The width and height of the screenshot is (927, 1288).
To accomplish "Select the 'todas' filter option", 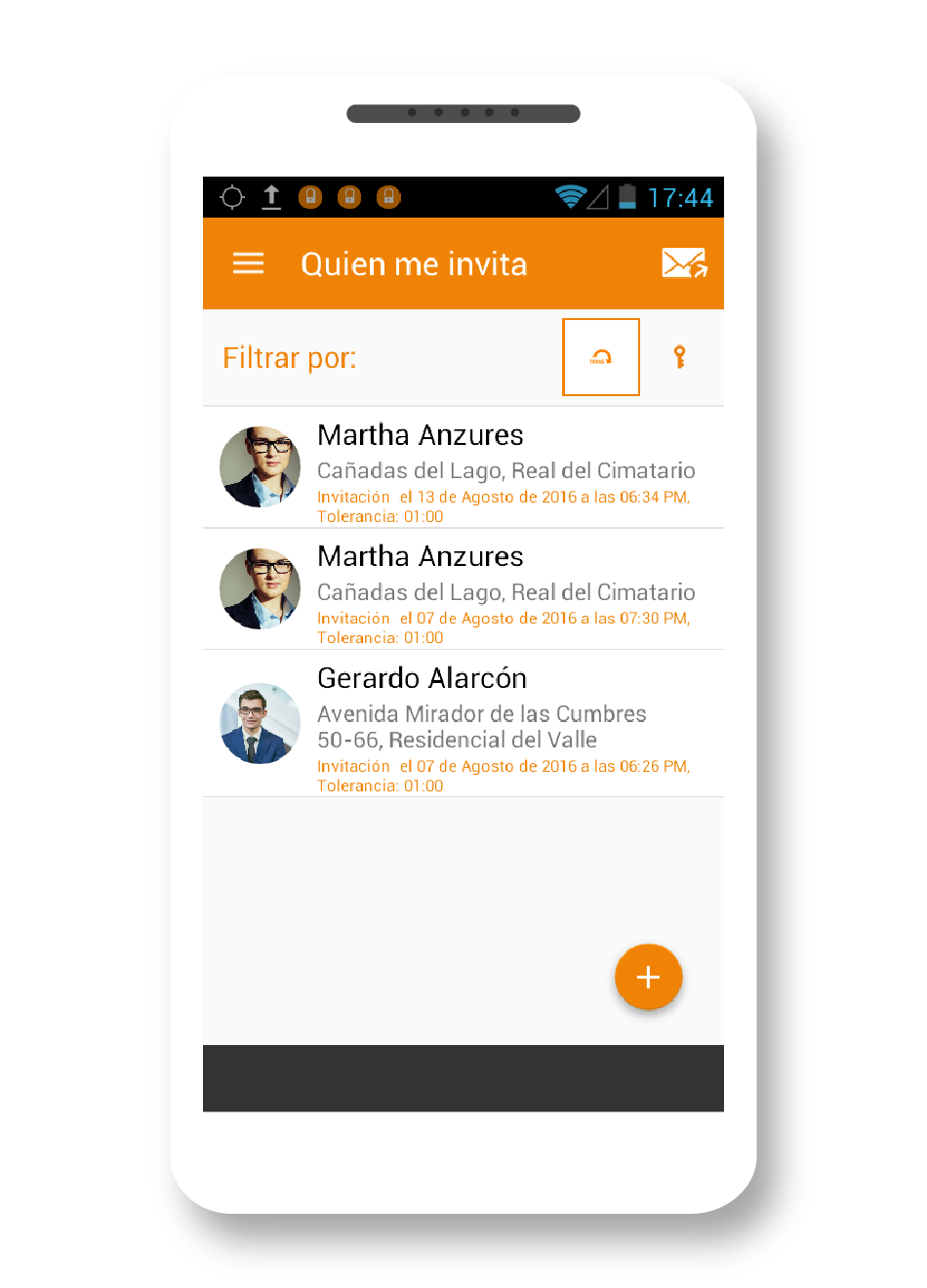I will point(601,357).
